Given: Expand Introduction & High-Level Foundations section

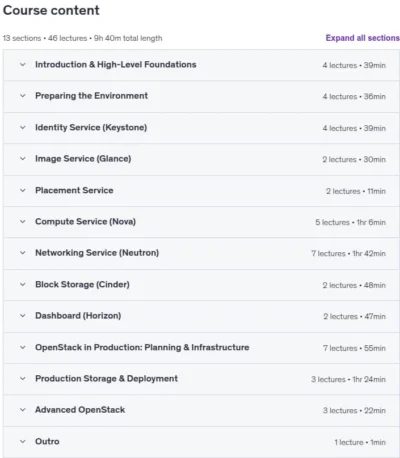Looking at the screenshot, I should tap(201, 65).
